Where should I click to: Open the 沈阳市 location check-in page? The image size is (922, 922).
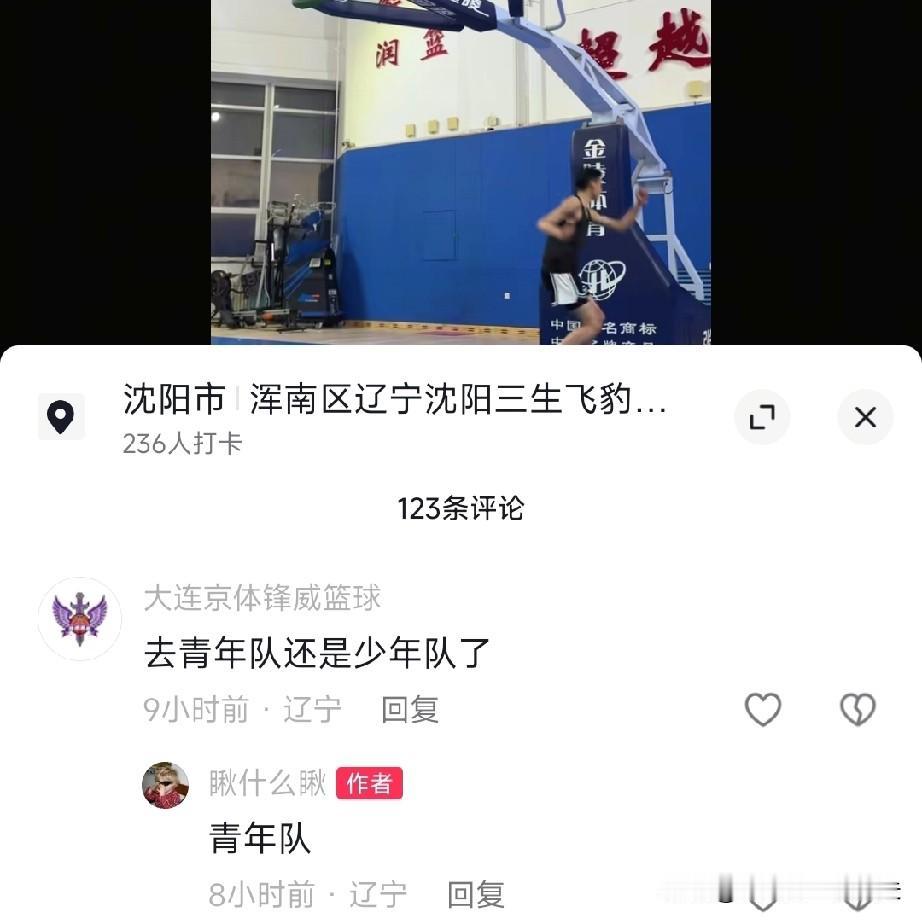point(394,401)
